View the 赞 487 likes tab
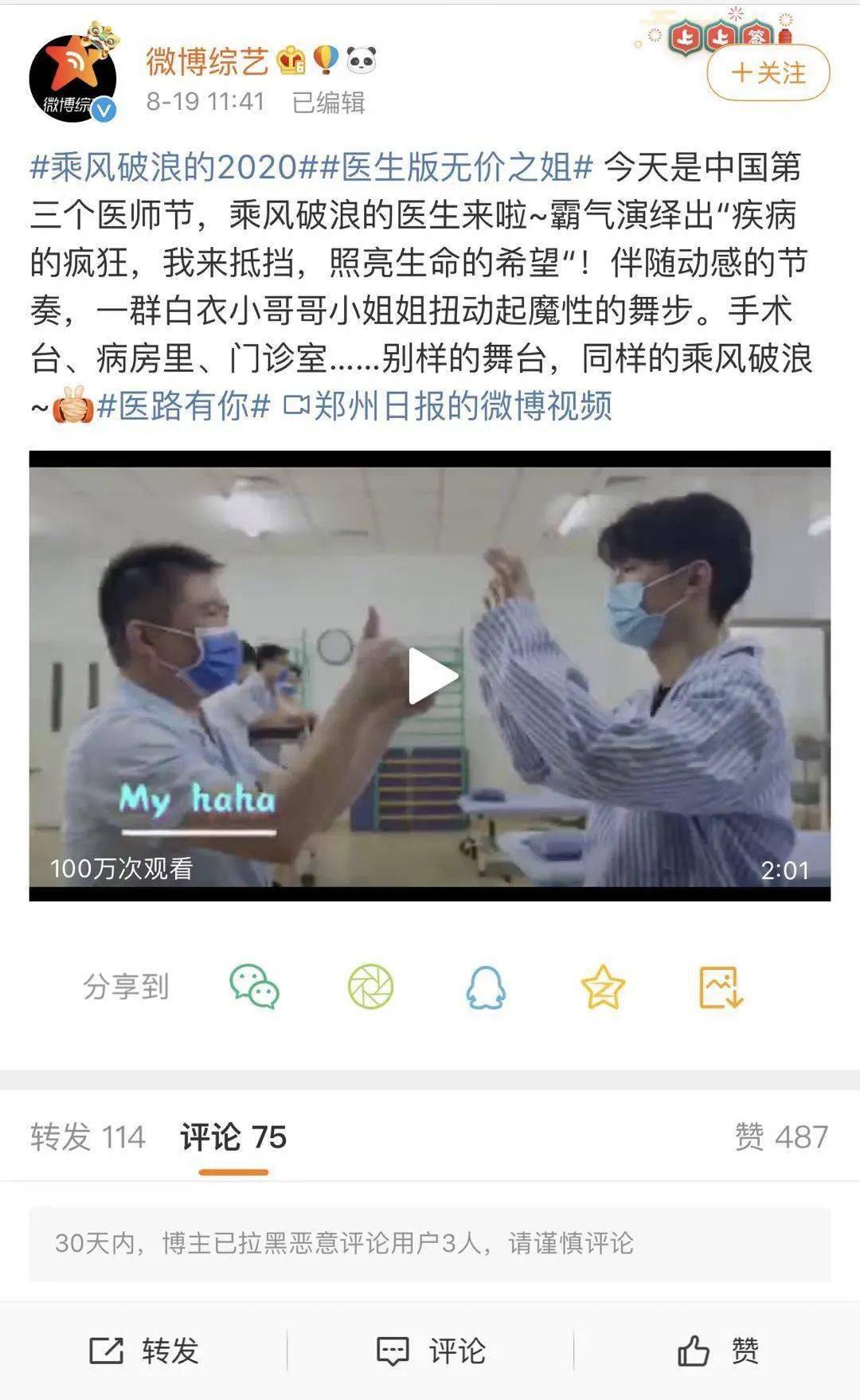The image size is (860, 1400). [x=780, y=1136]
